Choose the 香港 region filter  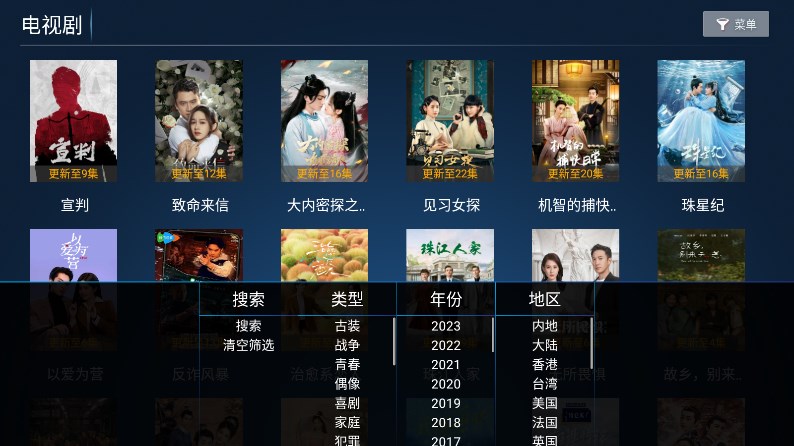coord(545,365)
